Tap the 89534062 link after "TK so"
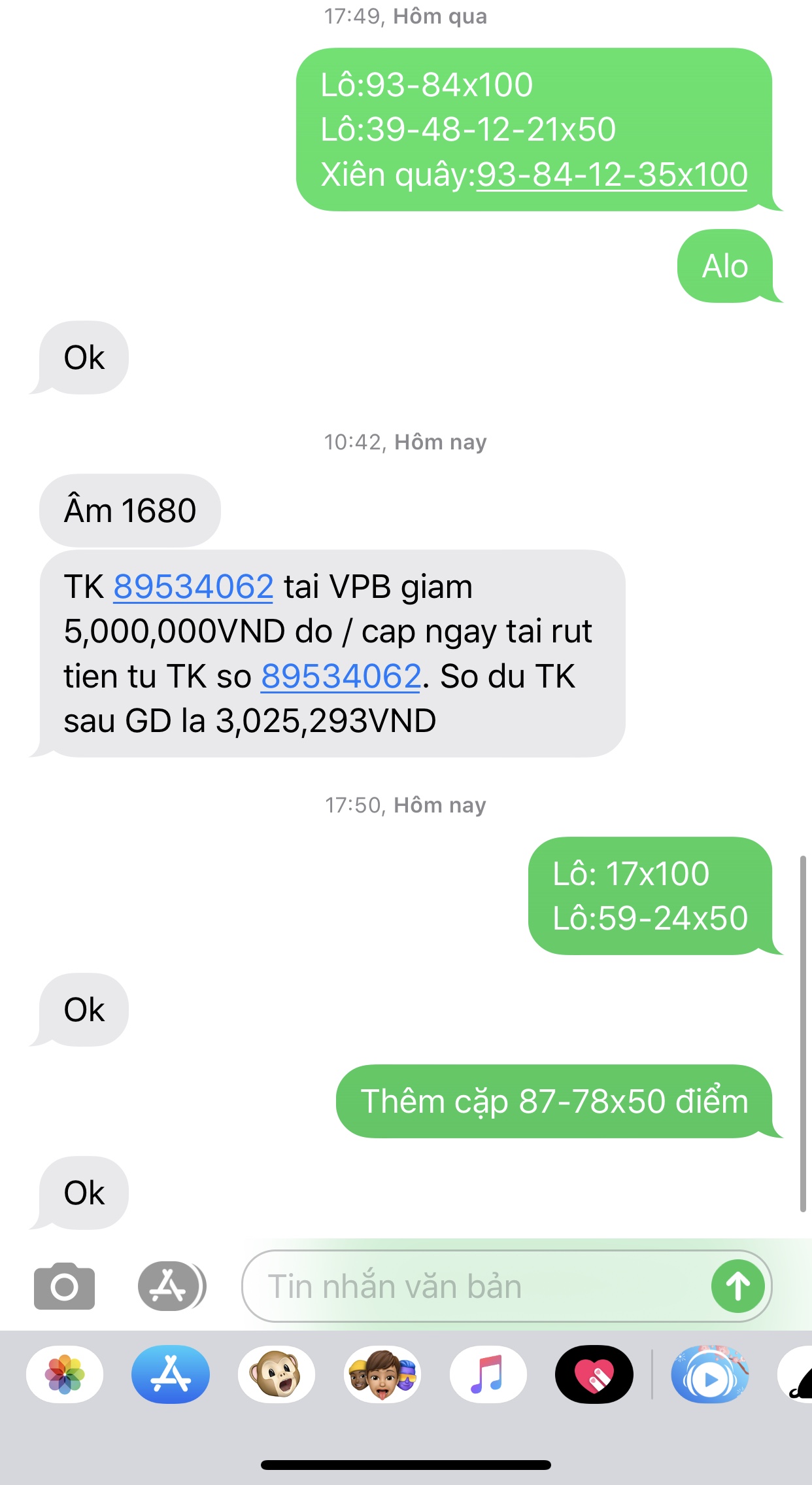Screen dimensions: 812x1485 pyautogui.click(x=341, y=676)
